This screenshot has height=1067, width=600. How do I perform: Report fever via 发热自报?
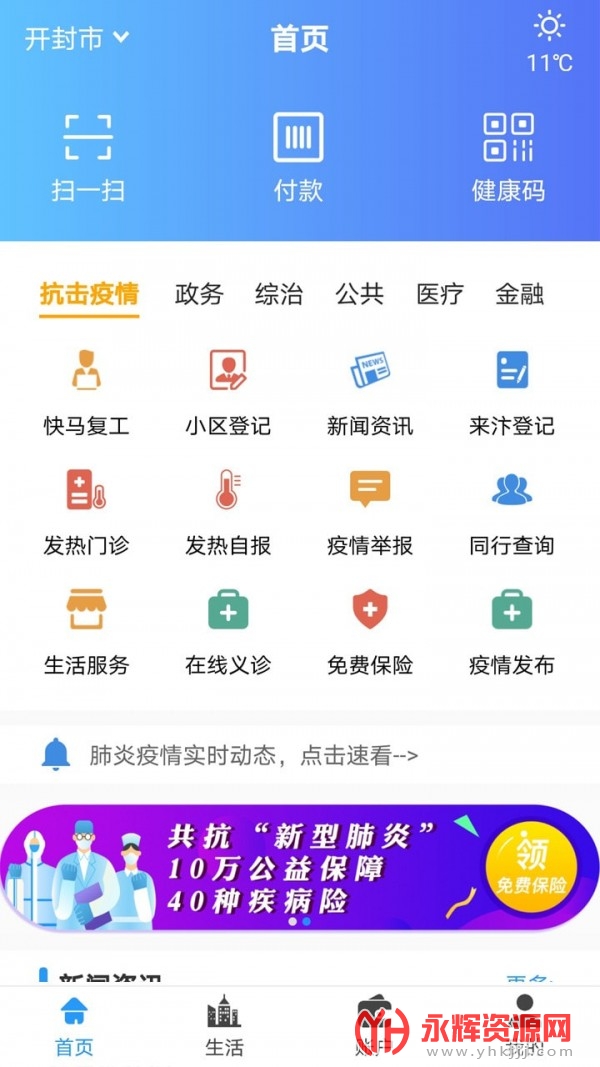point(228,511)
